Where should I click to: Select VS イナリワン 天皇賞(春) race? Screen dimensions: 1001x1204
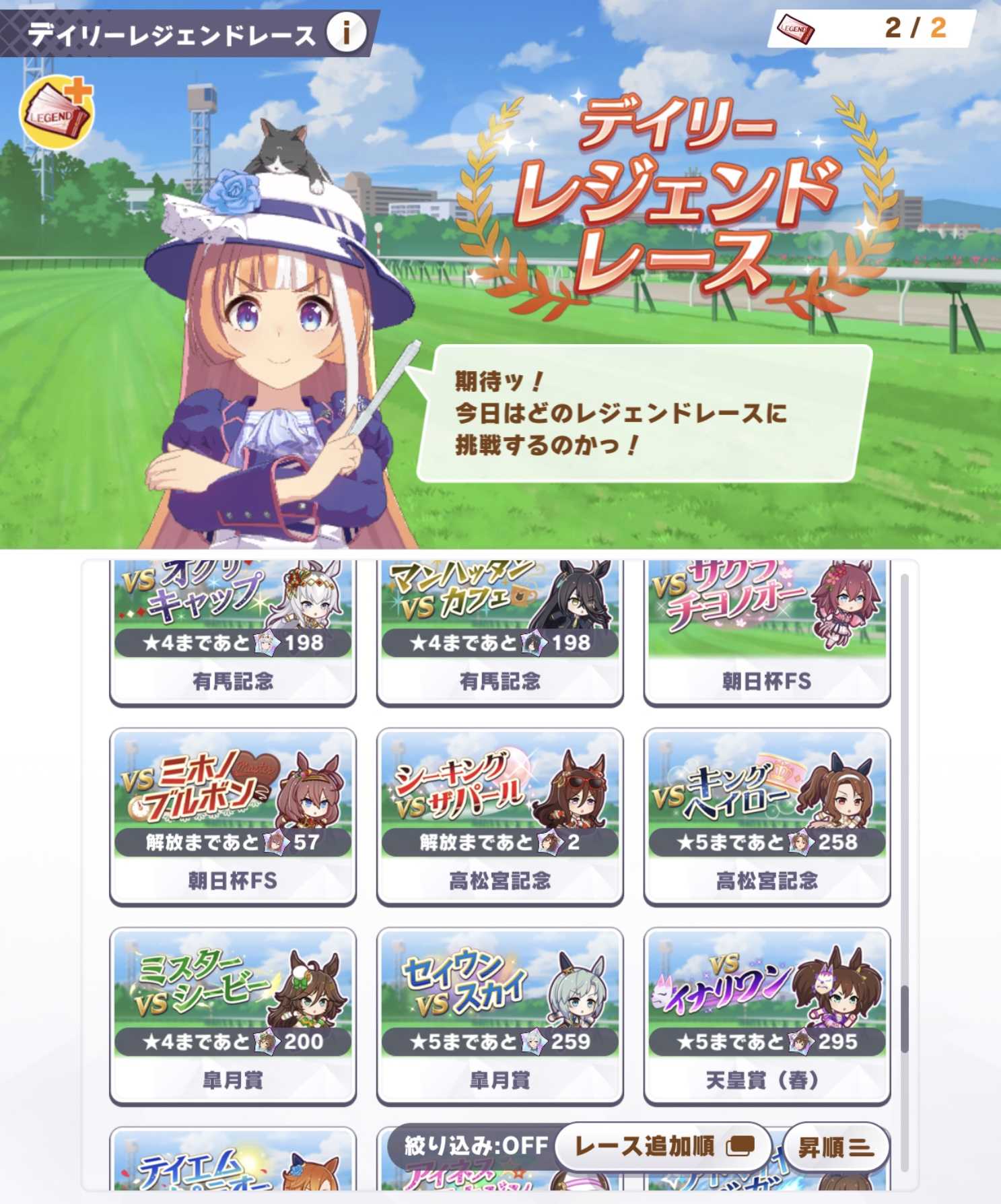point(767,1015)
